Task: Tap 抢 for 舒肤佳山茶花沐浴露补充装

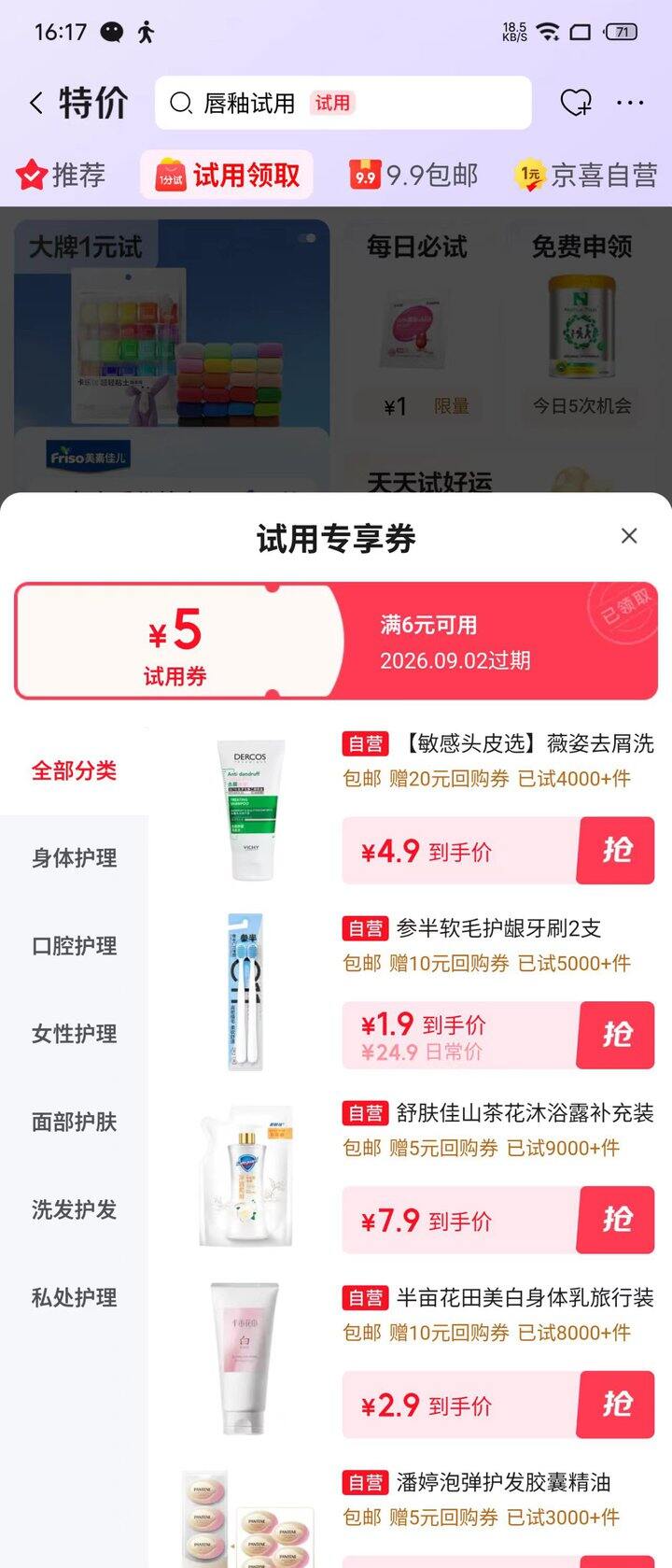Action: [x=616, y=1220]
